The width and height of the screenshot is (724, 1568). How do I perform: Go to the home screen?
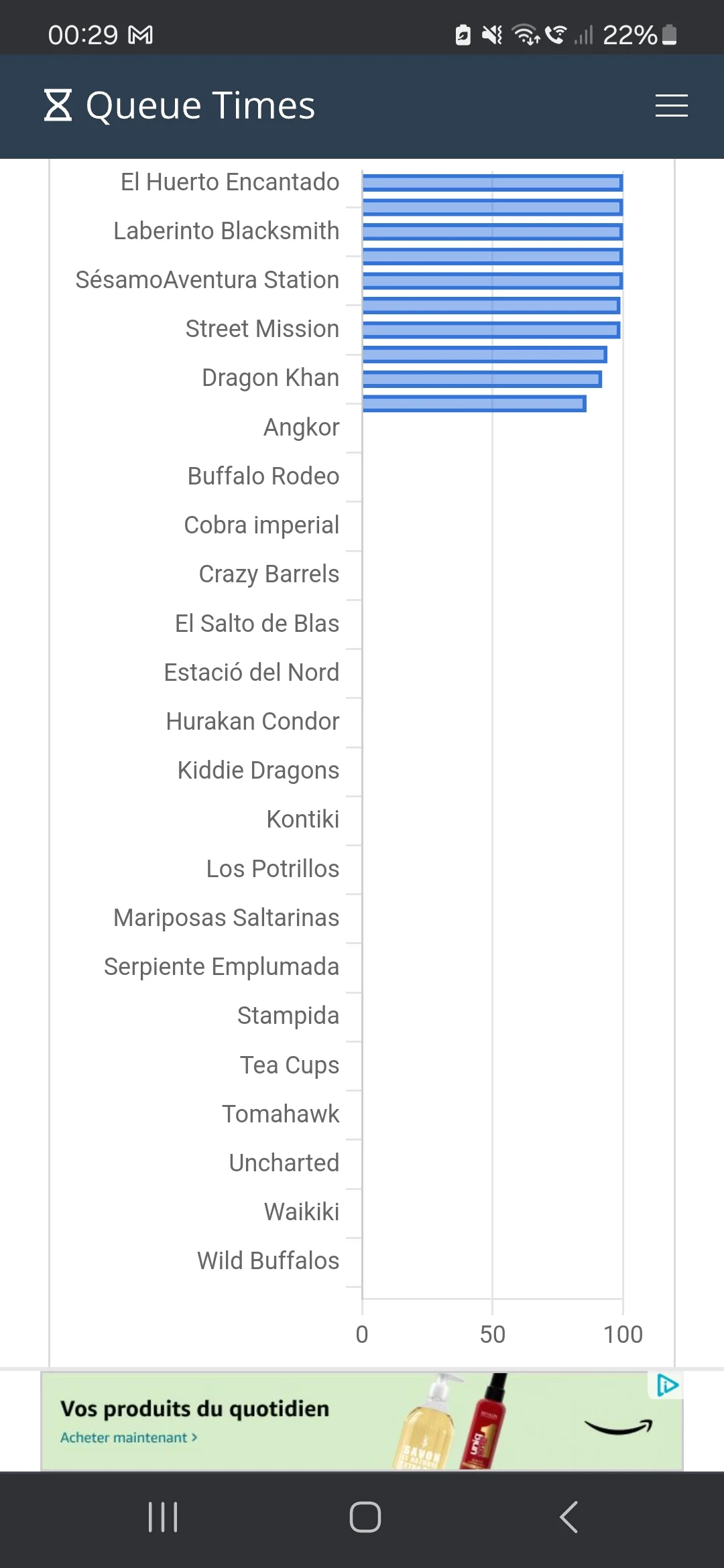(365, 1517)
